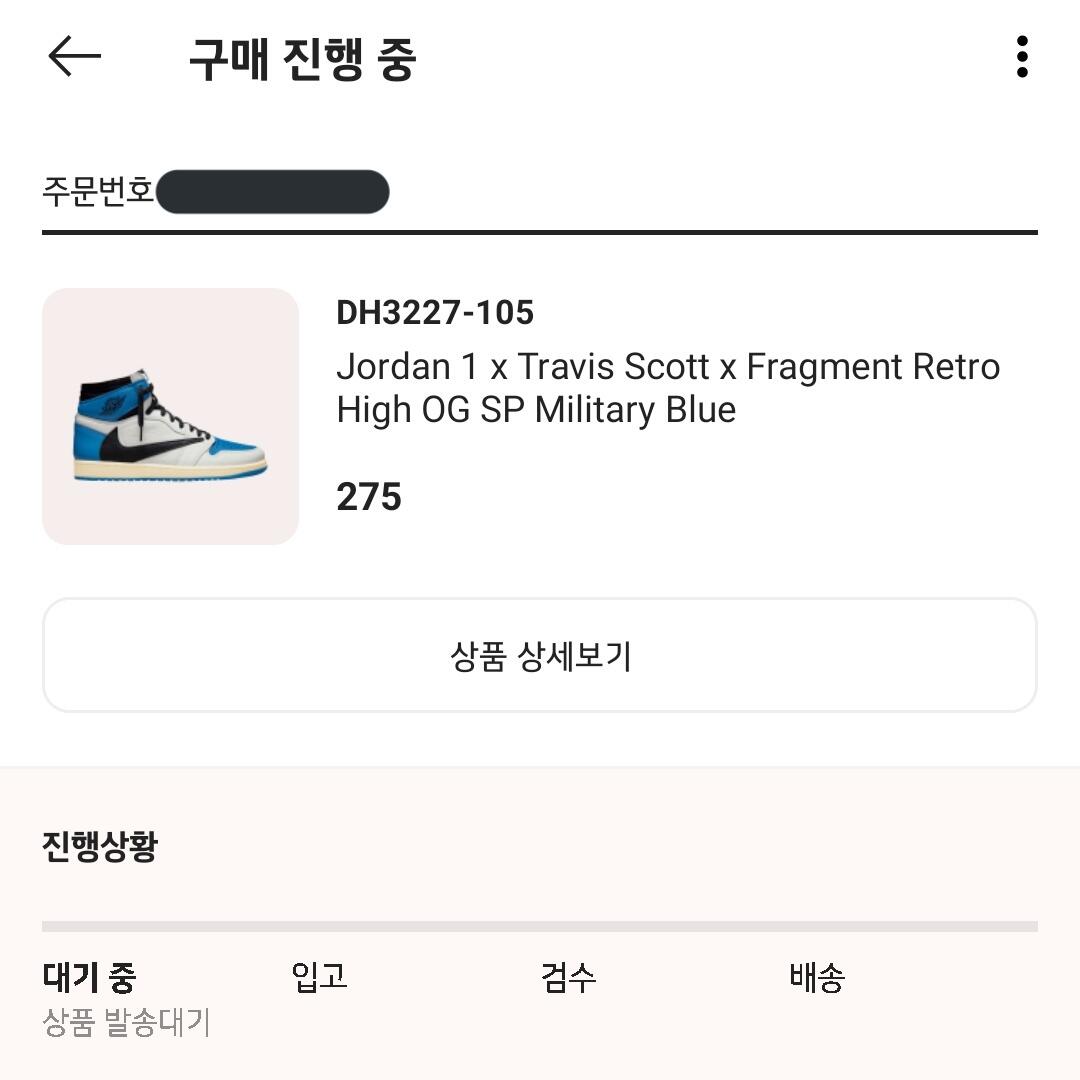1080x1080 pixels.
Task: Tap the 상품 상세보기 button
Action: pyautogui.click(x=540, y=656)
